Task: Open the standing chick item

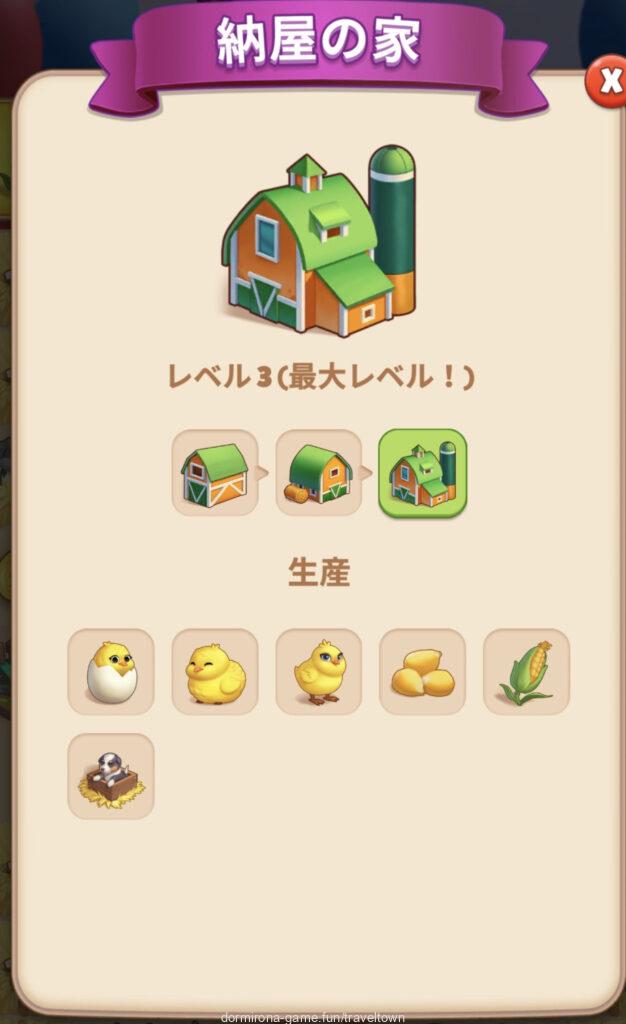Action: 318,672
